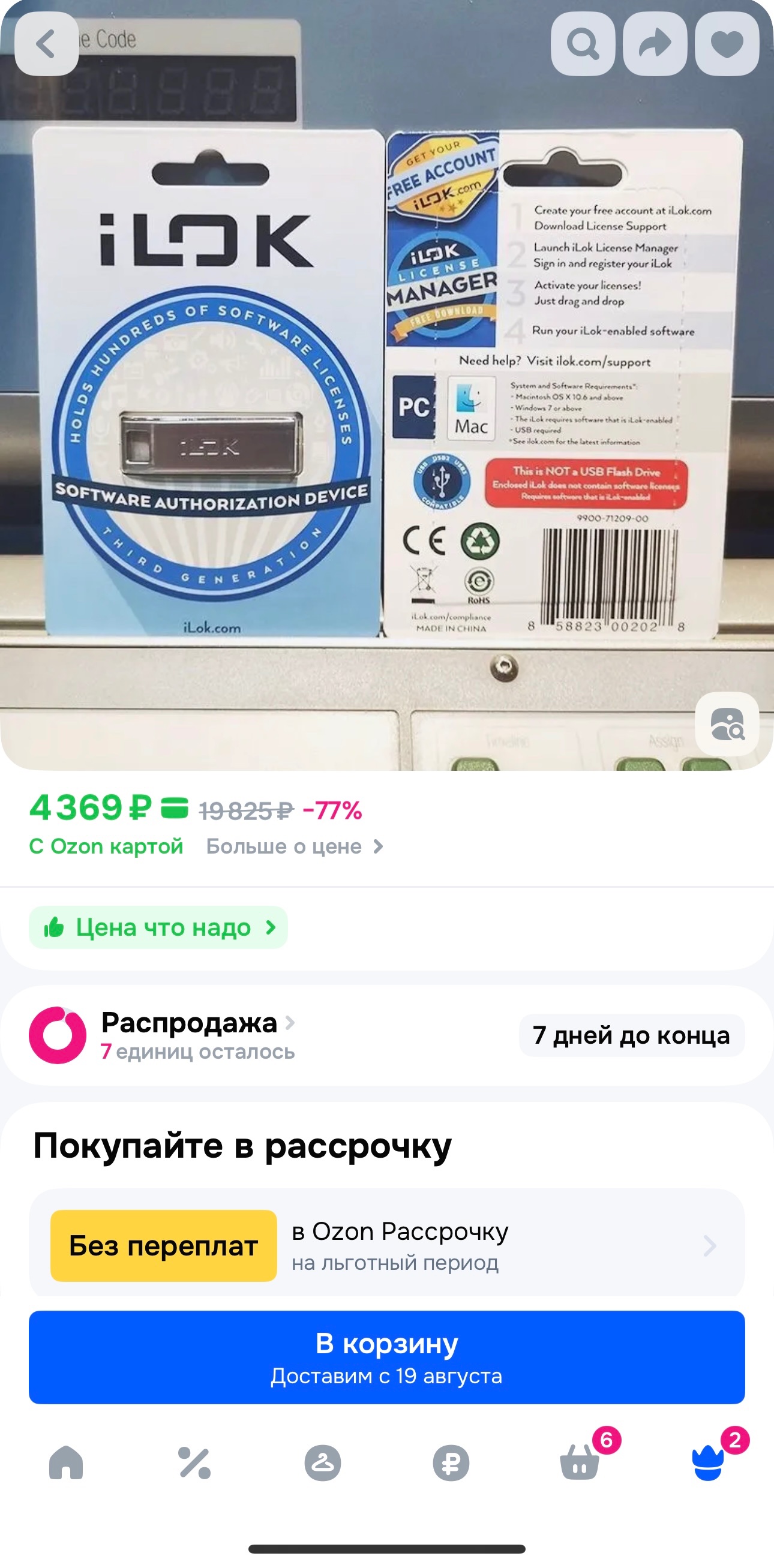Image resolution: width=774 pixels, height=1568 pixels.
Task: Add the iLok to favorites
Action: [727, 44]
